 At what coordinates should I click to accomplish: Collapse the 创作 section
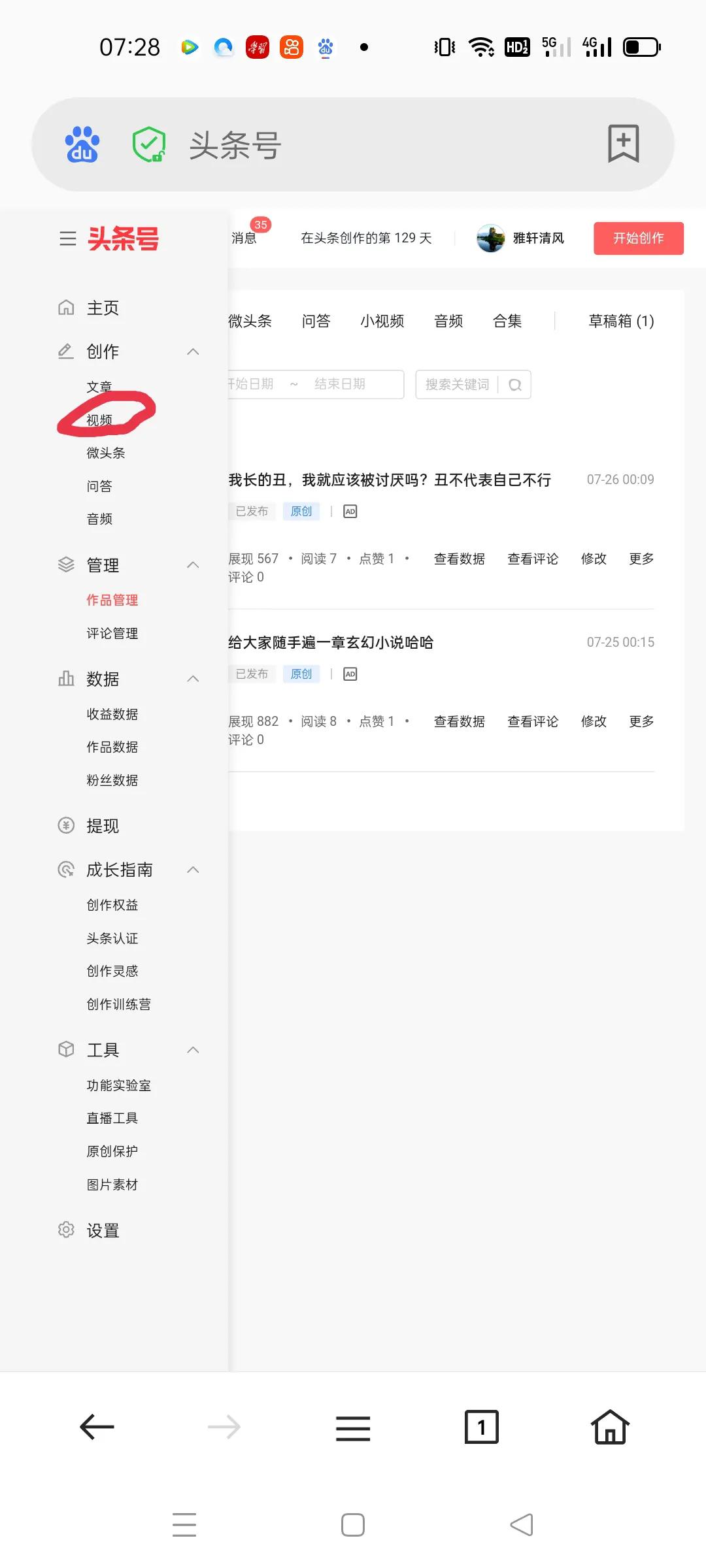193,351
